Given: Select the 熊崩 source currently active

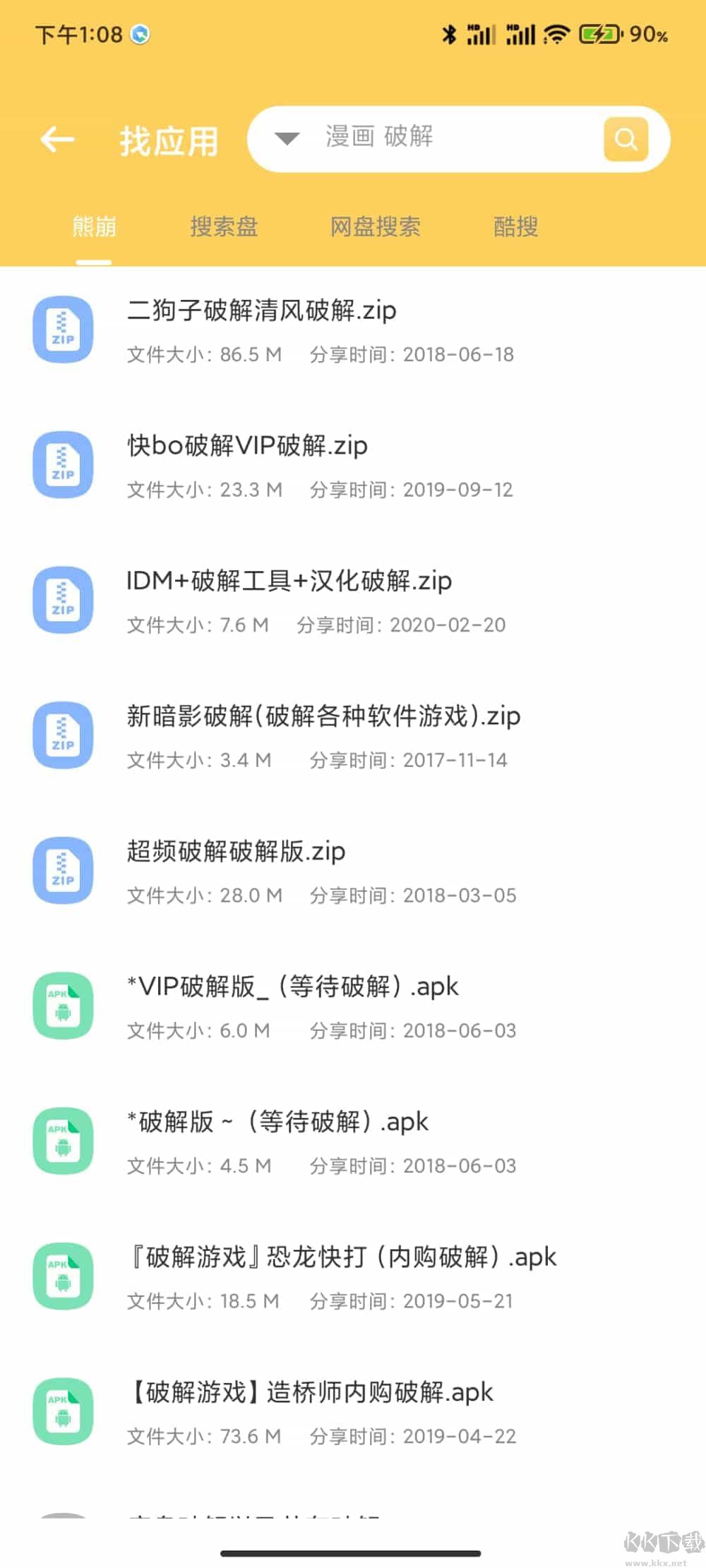Looking at the screenshot, I should tap(93, 227).
